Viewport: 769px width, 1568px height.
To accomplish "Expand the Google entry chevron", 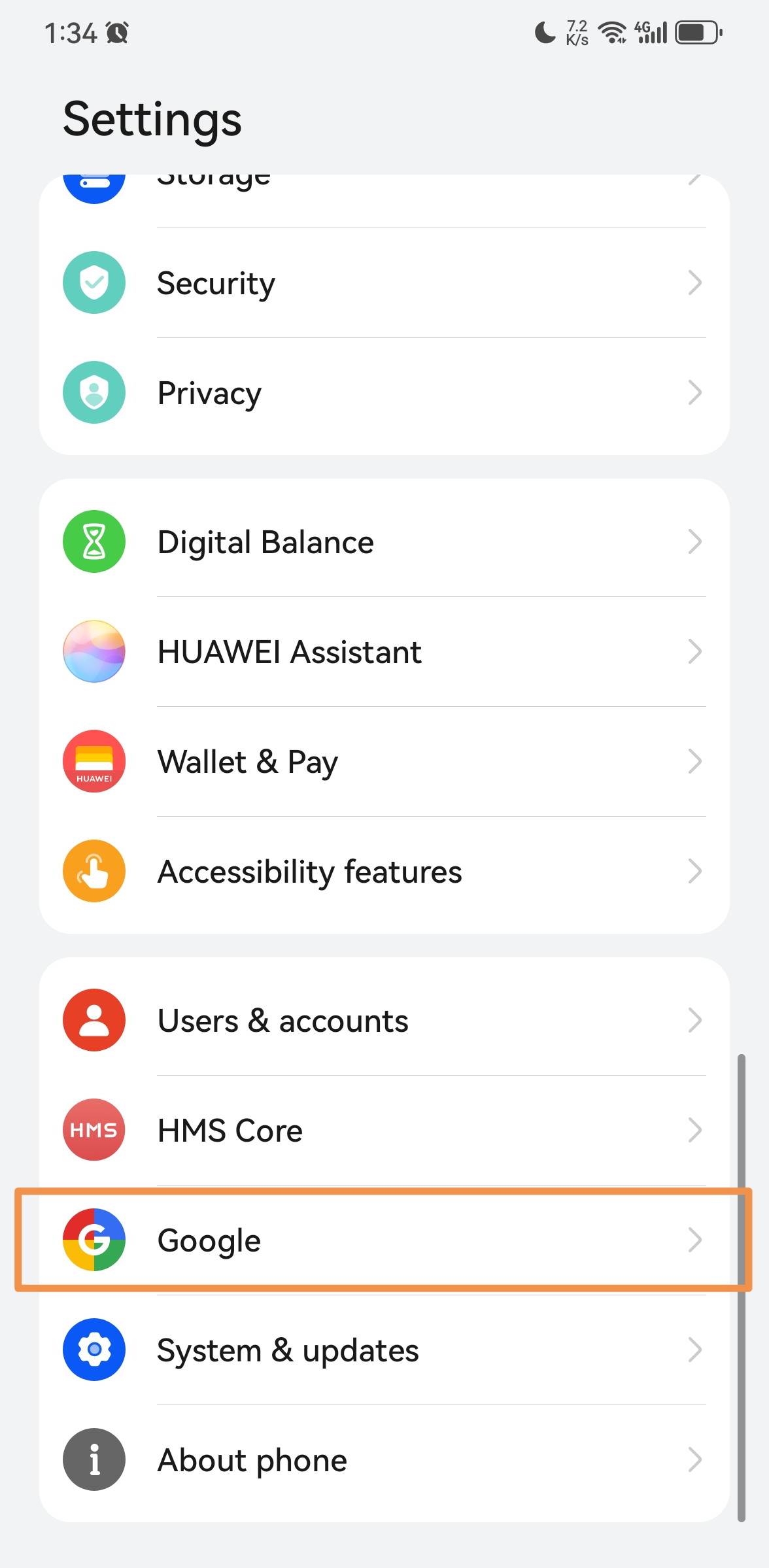I will 696,1240.
